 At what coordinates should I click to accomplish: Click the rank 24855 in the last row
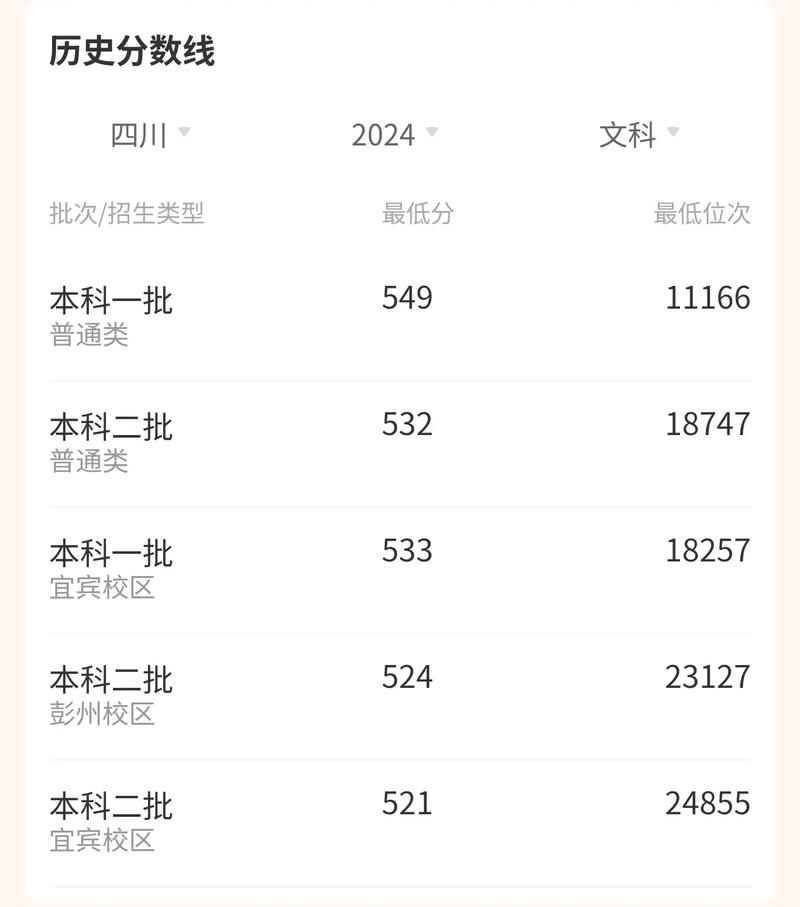(x=707, y=800)
